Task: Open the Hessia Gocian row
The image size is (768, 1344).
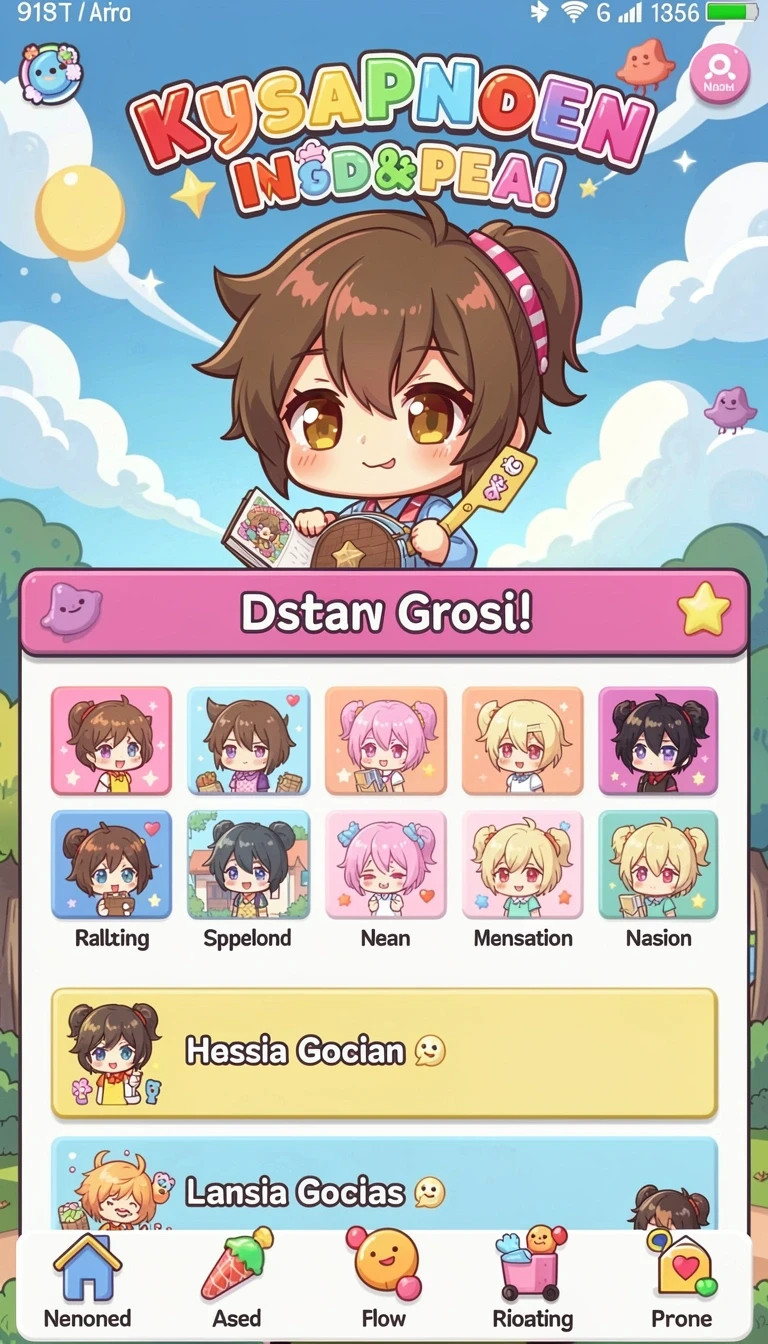Action: pyautogui.click(x=384, y=1053)
